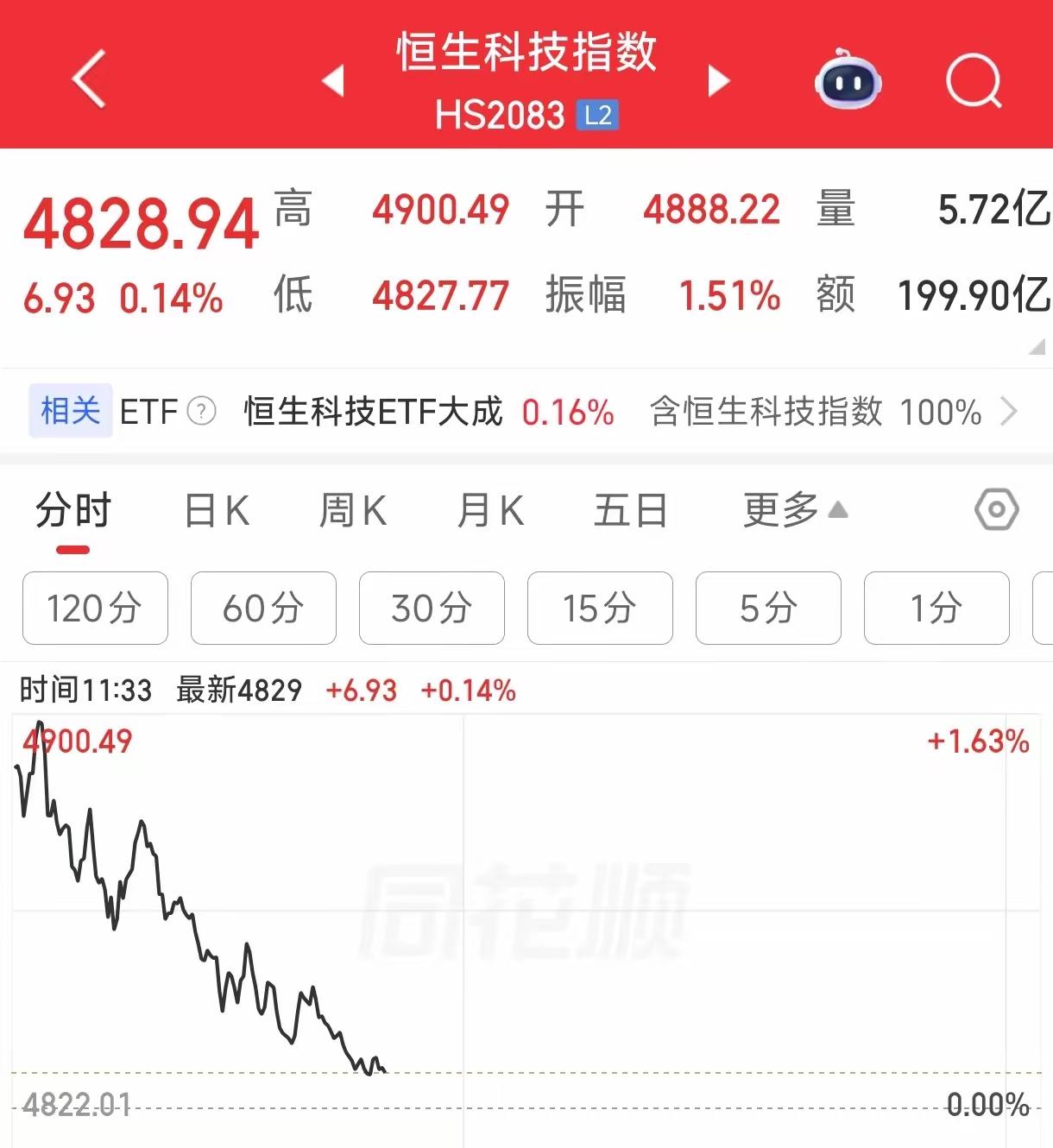The height and width of the screenshot is (1148, 1053).
Task: Click the ETF help question mark icon
Action: (201, 413)
